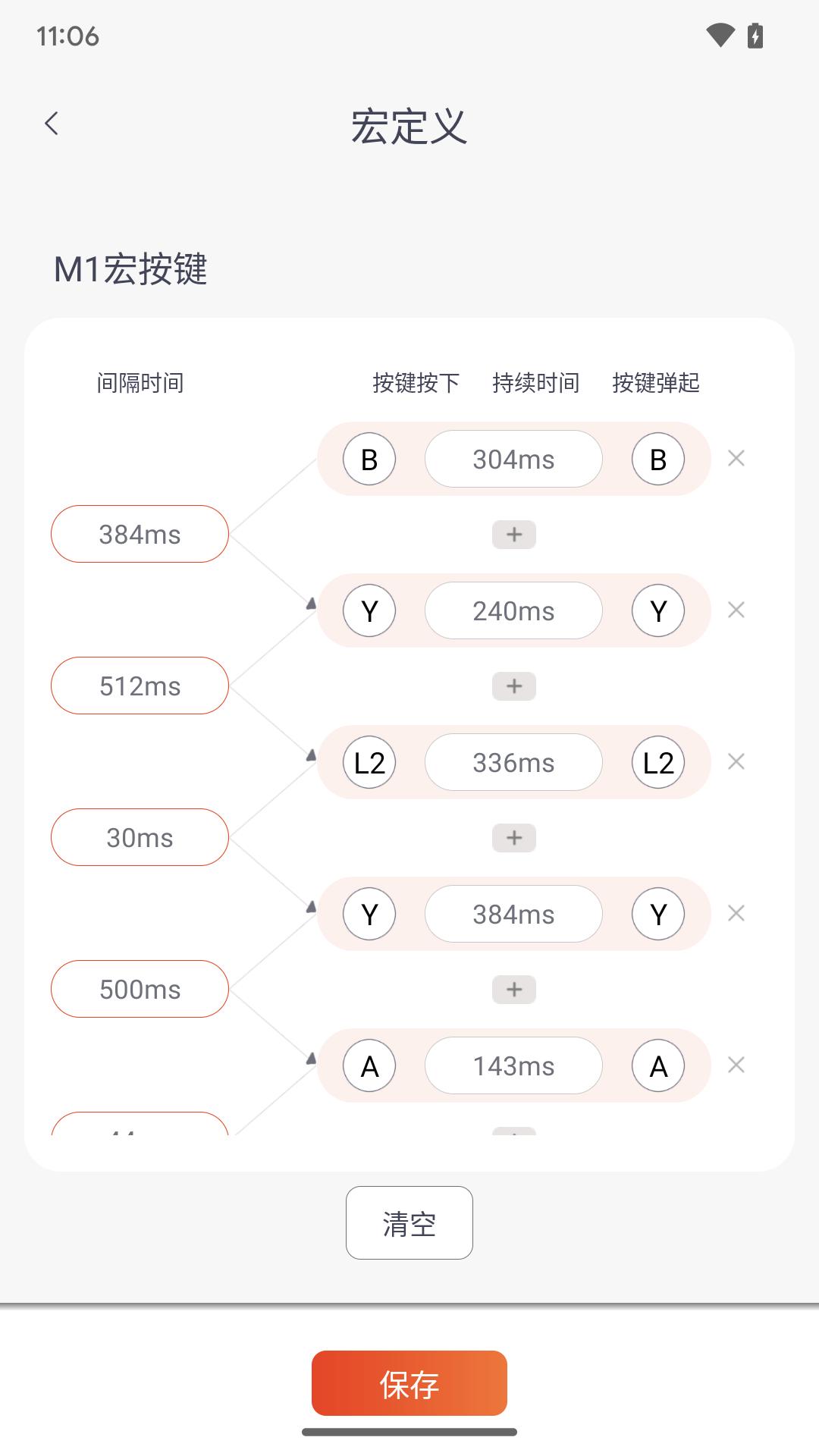819x1456 pixels.
Task: Remove the A 143ms step via its X
Action: point(736,1065)
